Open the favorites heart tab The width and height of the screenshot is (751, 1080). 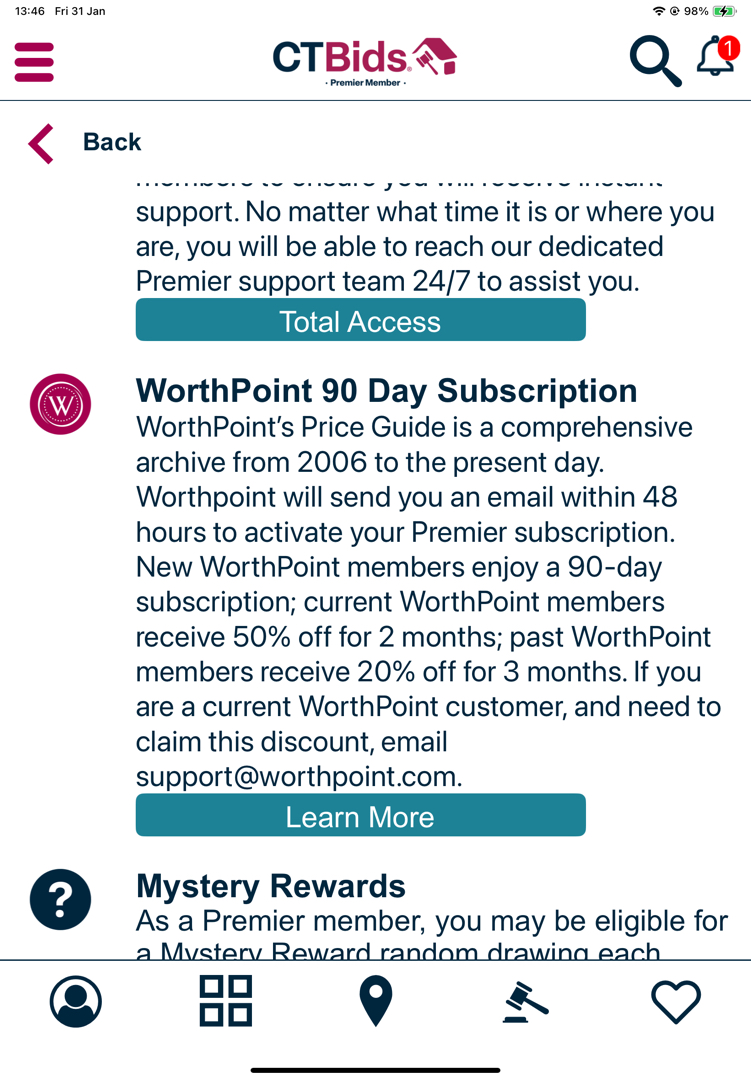point(676,1001)
